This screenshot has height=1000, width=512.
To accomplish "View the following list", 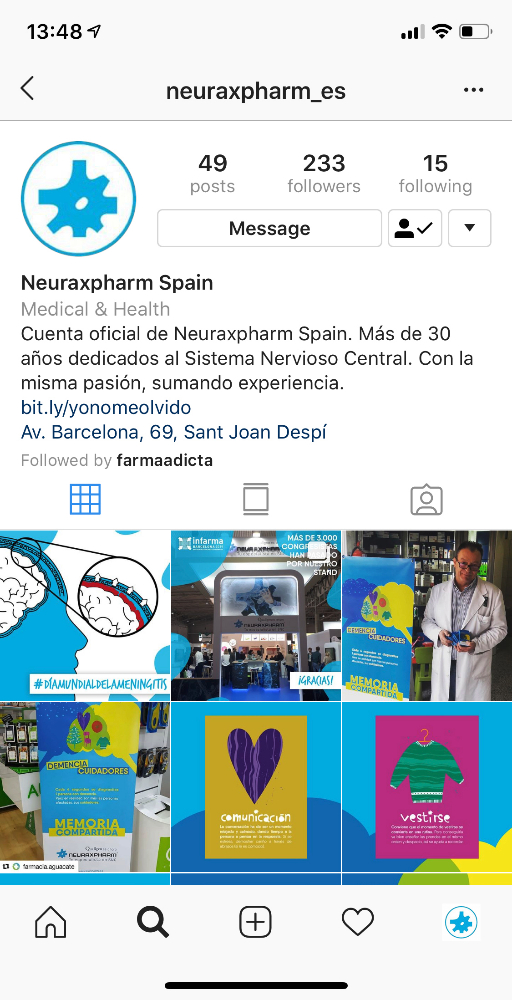I will click(x=435, y=173).
